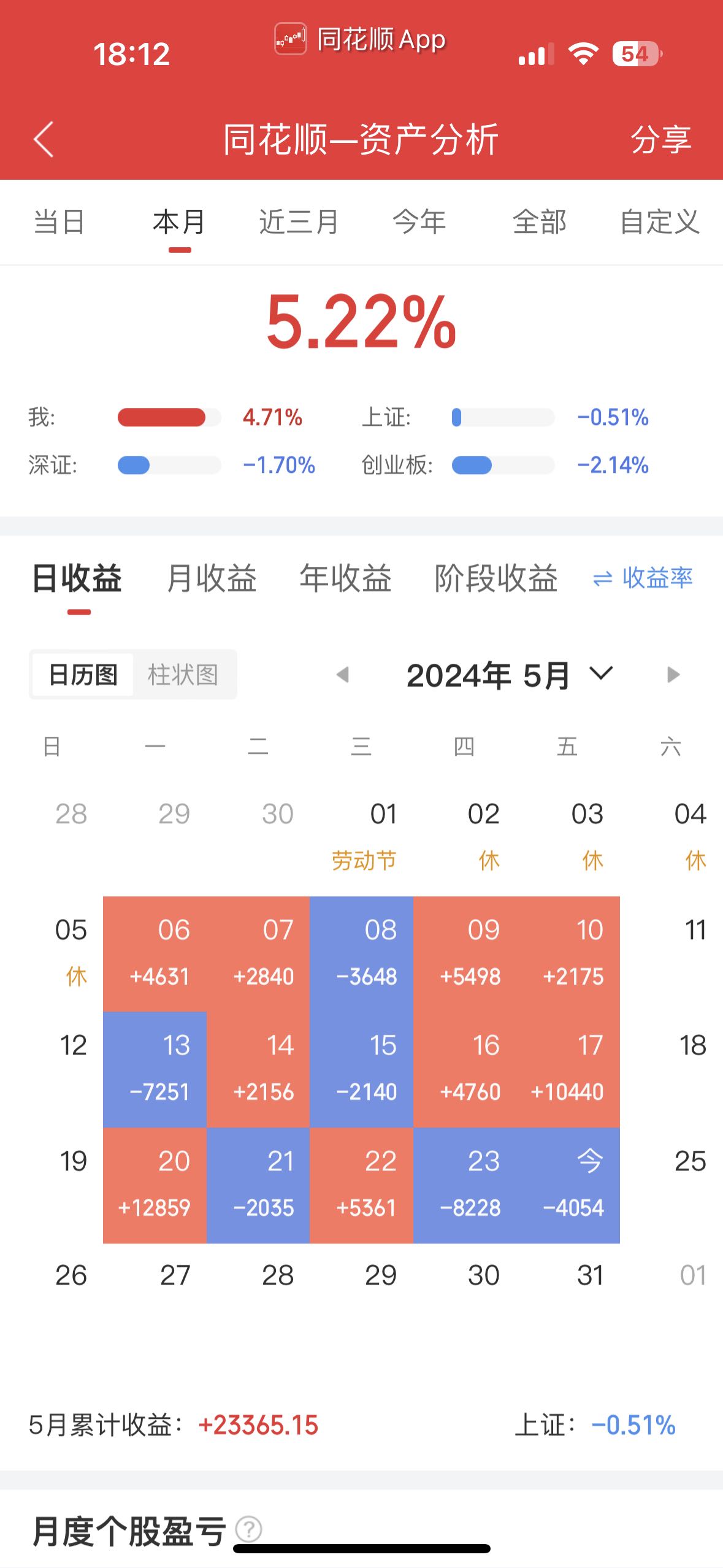Open the 全部 period tab
The image size is (723, 1568).
540,221
